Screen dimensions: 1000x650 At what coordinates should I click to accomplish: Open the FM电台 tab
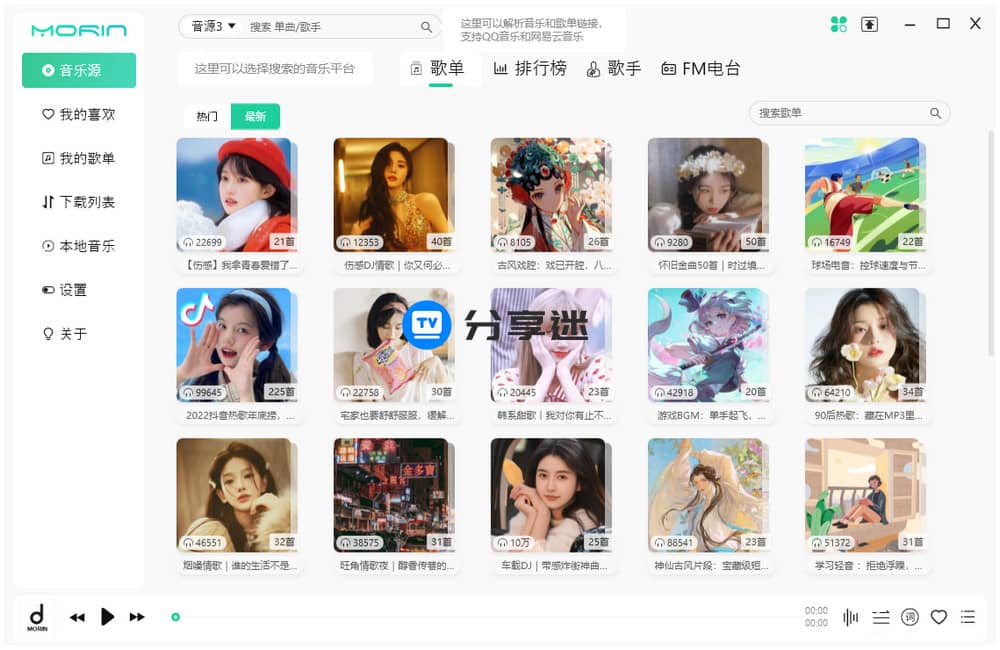700,69
